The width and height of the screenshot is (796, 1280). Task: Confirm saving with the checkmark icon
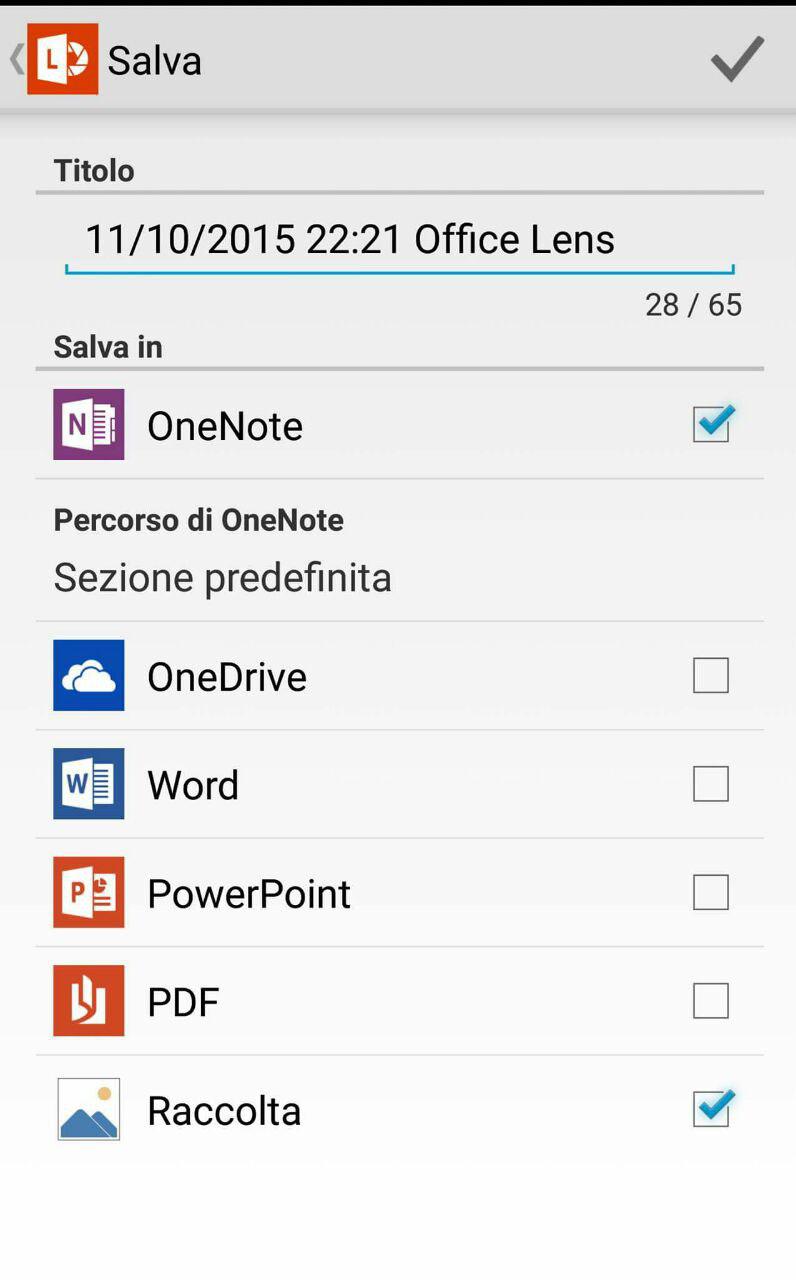737,59
